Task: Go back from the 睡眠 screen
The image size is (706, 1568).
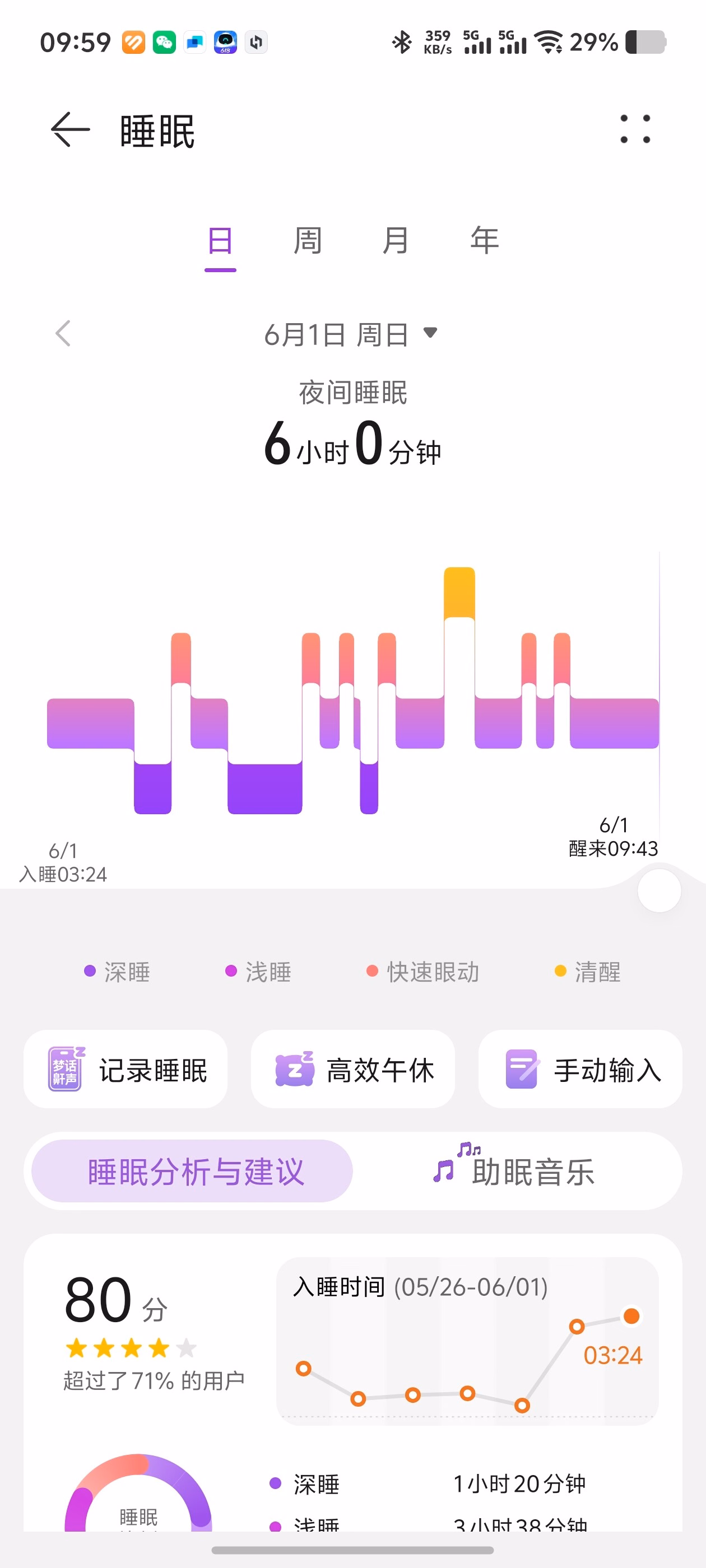Action: click(70, 130)
